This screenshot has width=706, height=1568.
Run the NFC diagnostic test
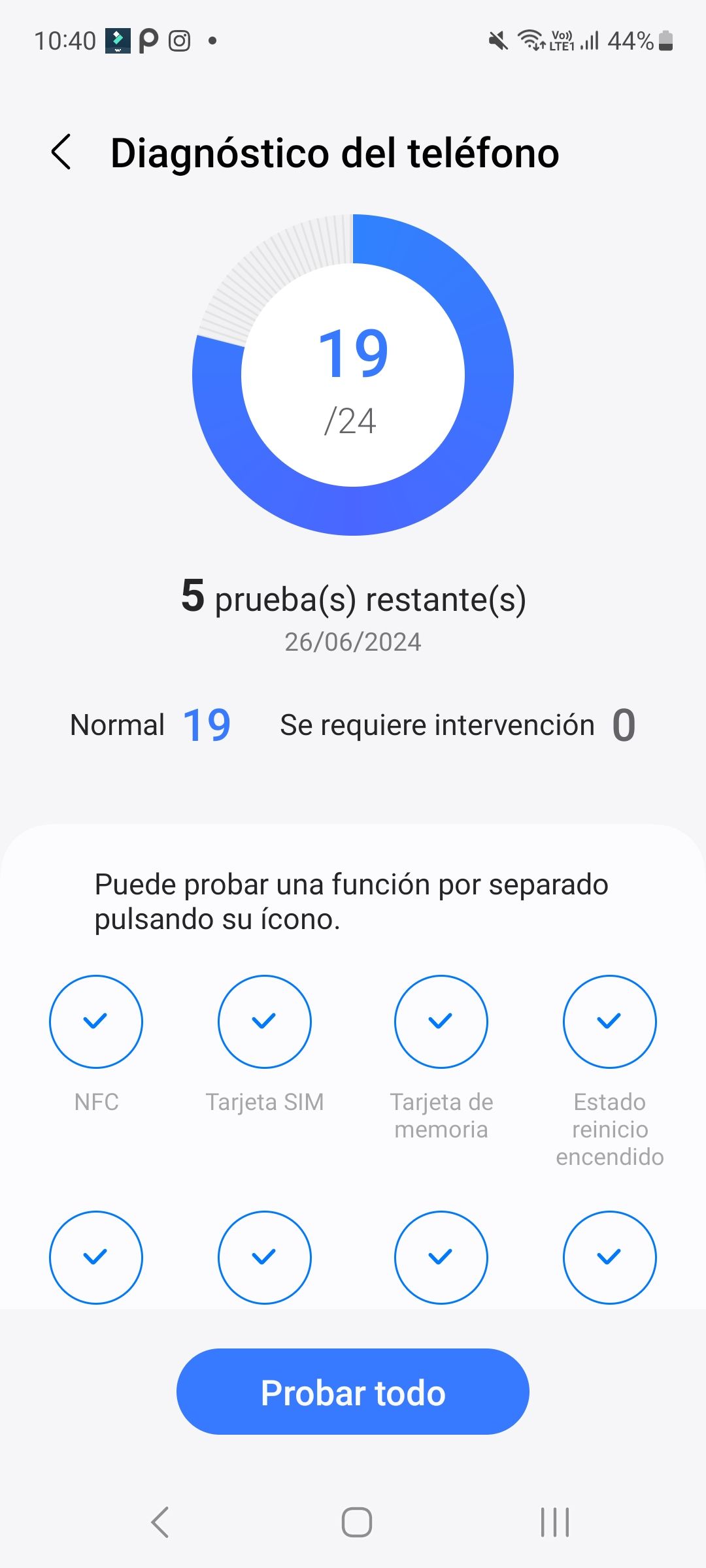coord(95,1022)
